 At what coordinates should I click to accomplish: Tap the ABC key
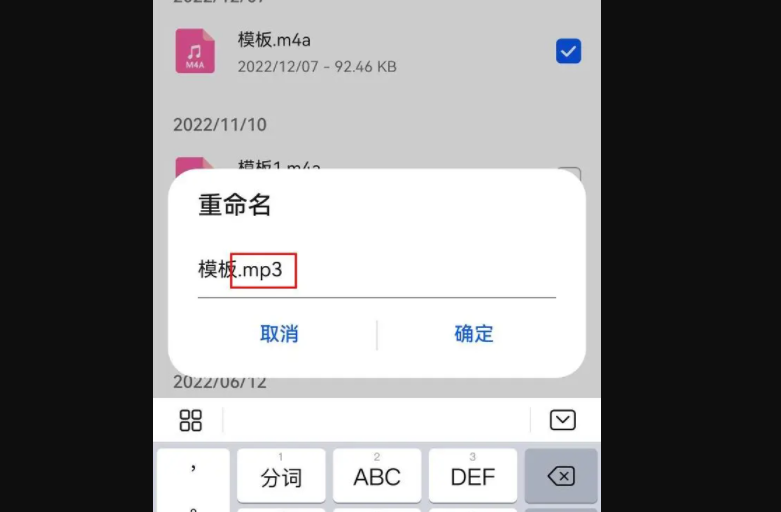tap(377, 476)
